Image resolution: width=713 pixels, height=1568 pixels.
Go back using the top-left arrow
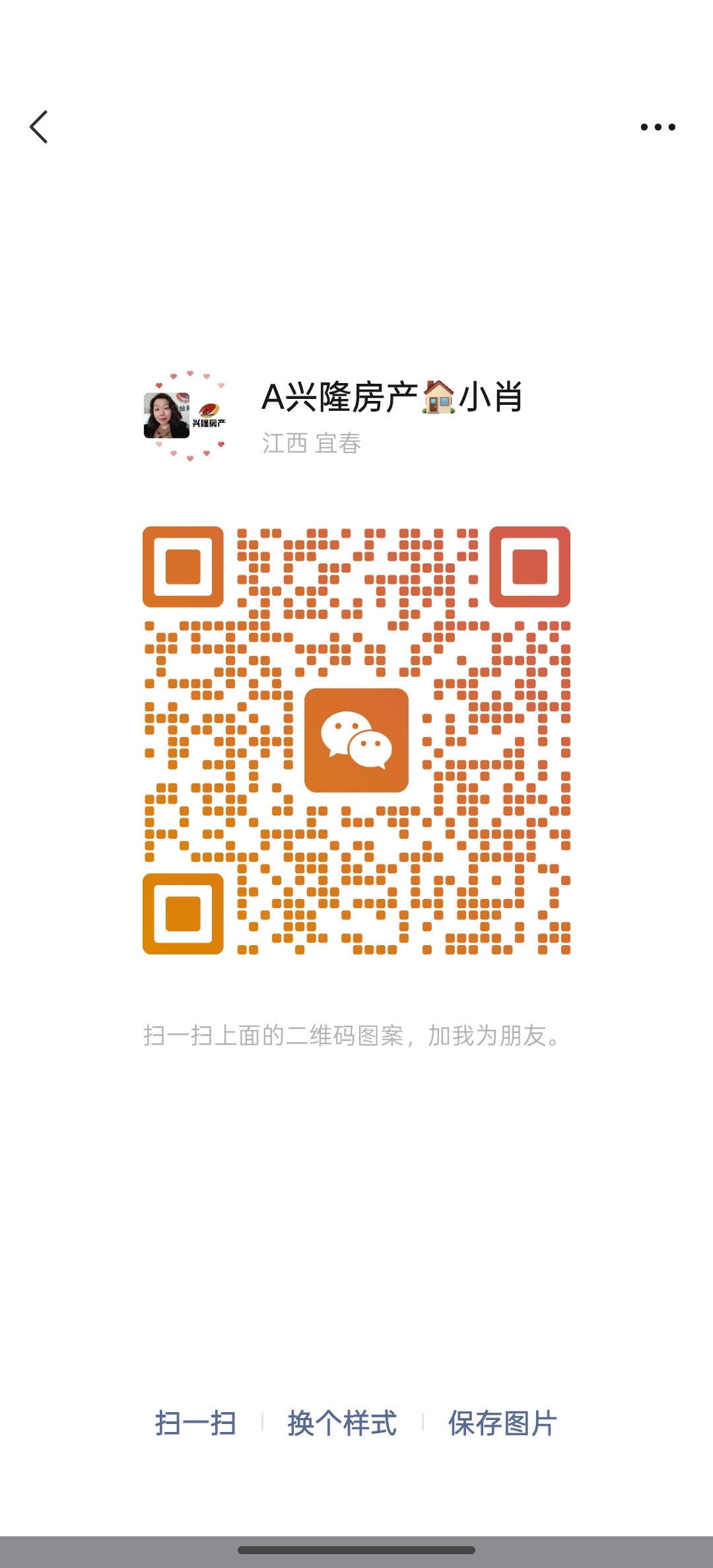click(x=39, y=127)
